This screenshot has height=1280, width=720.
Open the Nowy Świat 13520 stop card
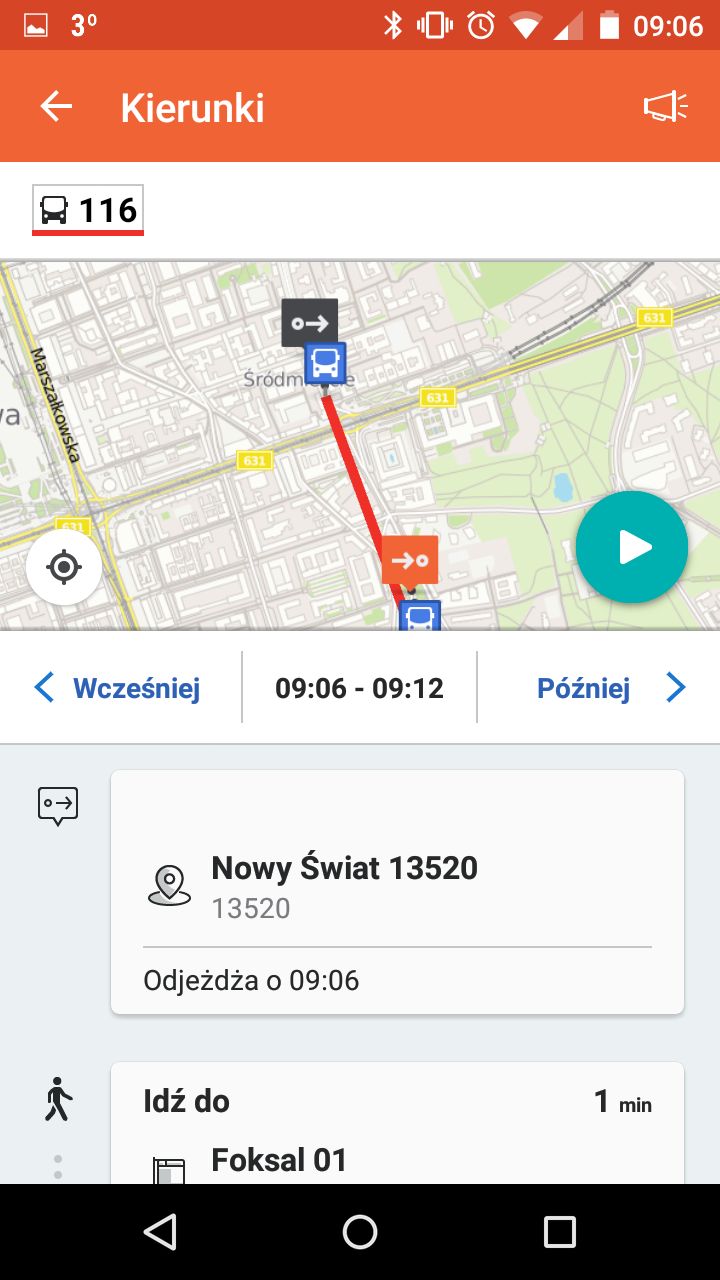[x=397, y=892]
